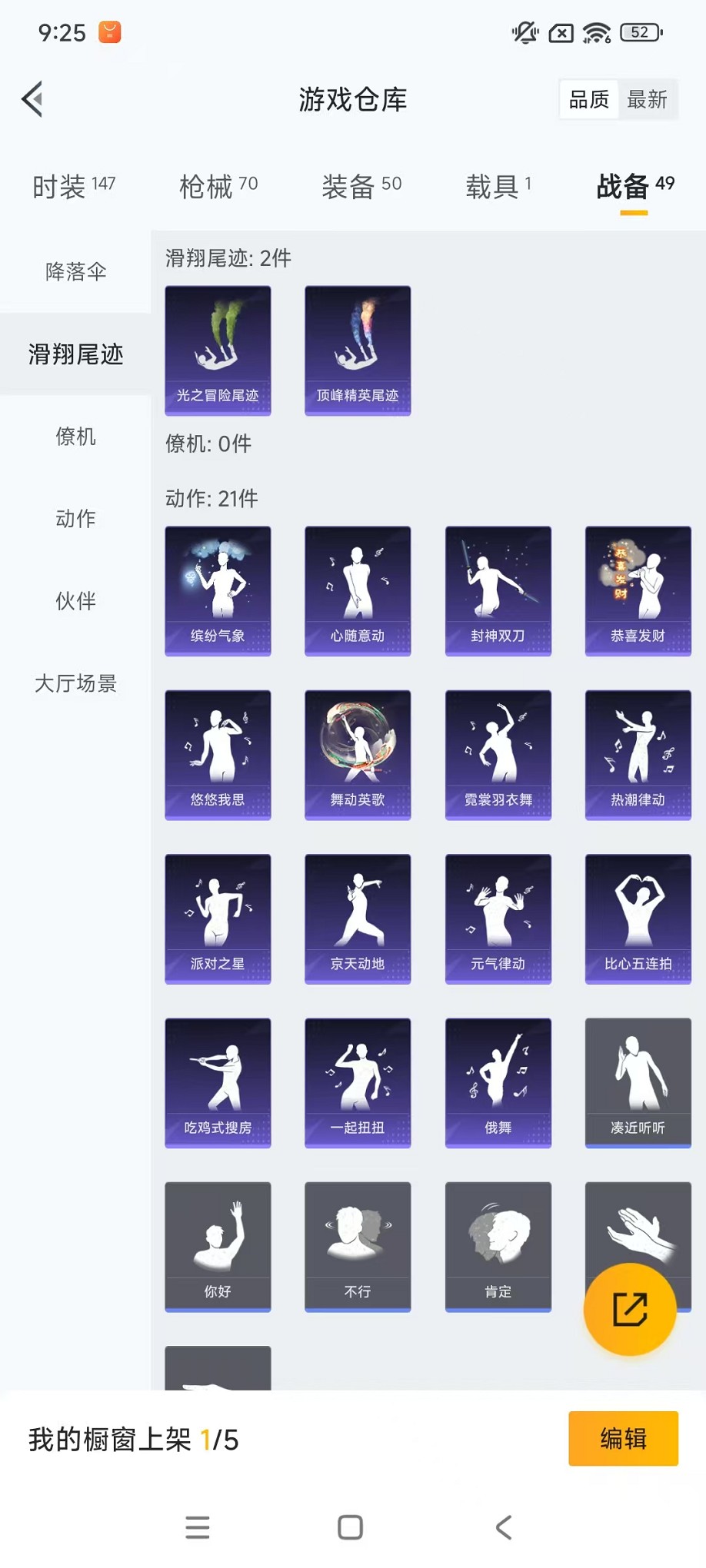Select 降落伞 in the side menu
Screen dimensions: 706x1568
click(x=75, y=271)
